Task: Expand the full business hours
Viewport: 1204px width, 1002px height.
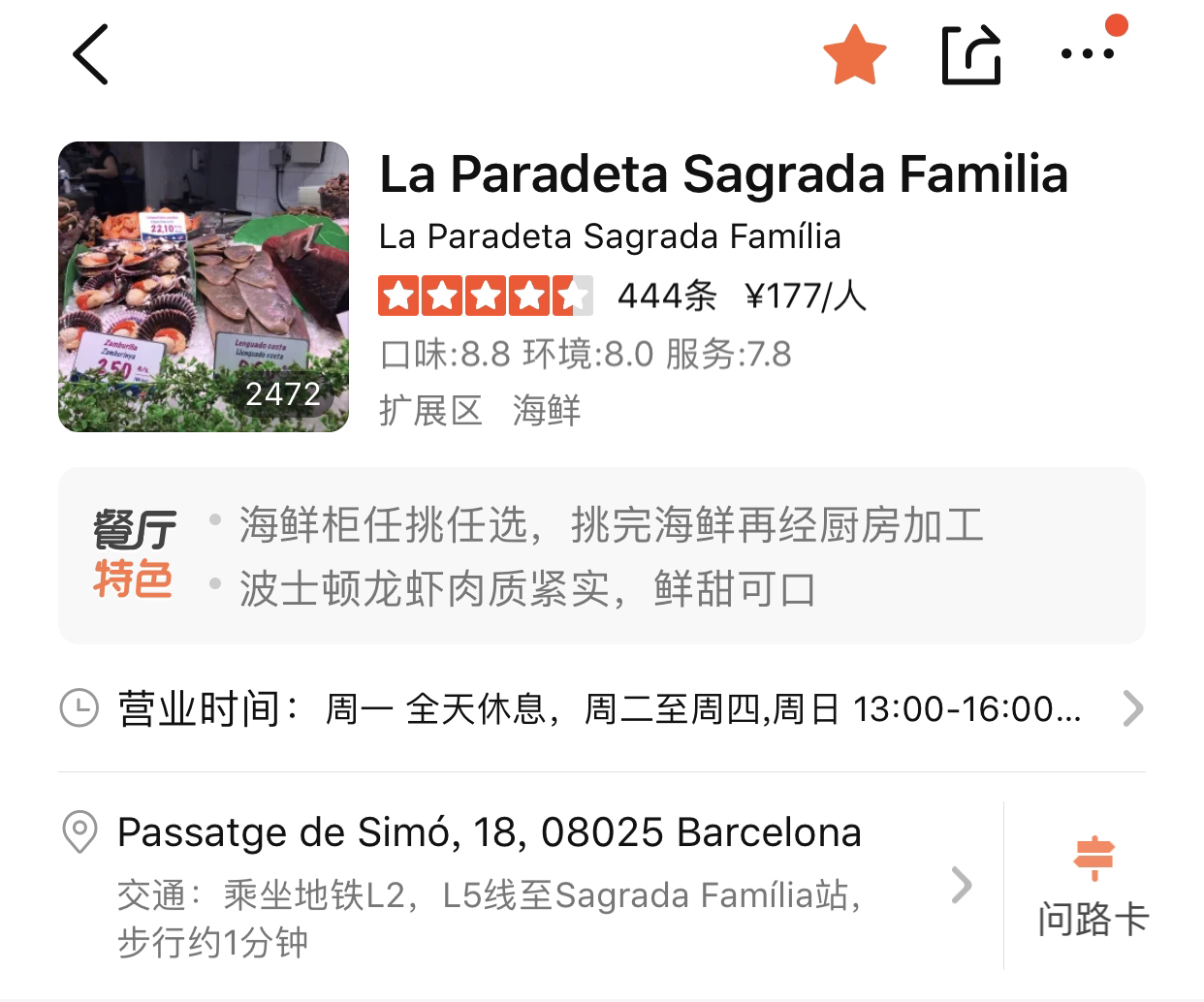Action: [1131, 708]
